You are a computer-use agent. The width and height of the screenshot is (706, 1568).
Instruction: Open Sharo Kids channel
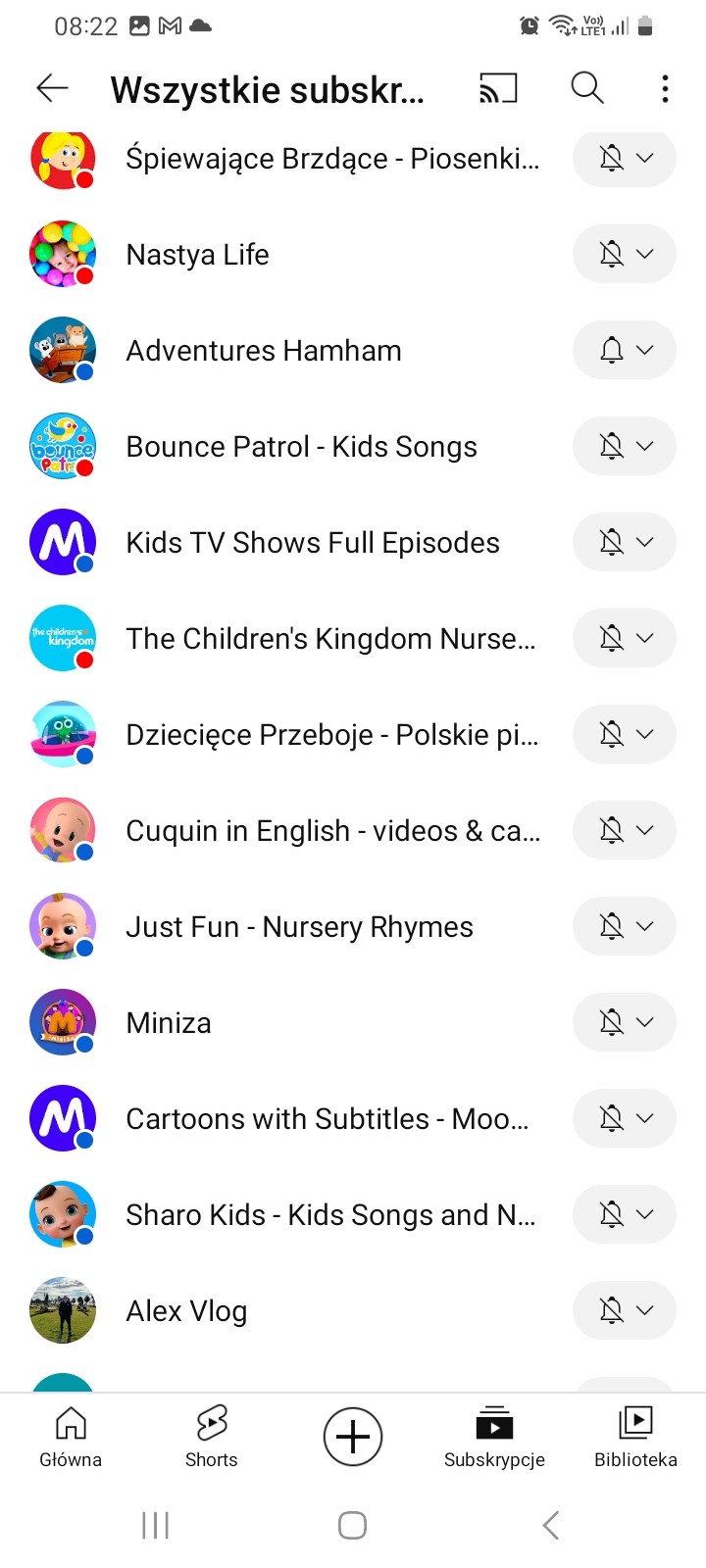pos(329,1215)
